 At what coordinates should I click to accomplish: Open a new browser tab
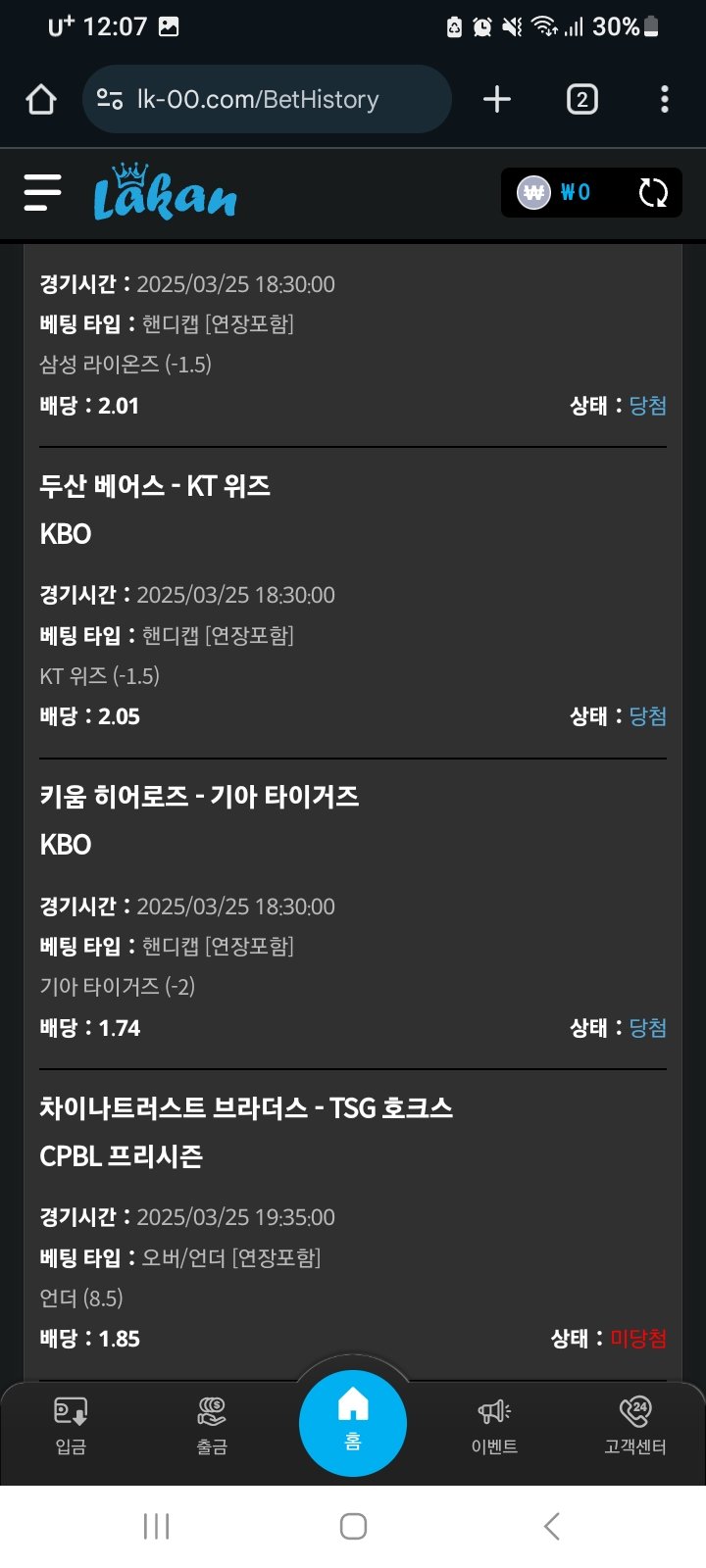(x=497, y=99)
